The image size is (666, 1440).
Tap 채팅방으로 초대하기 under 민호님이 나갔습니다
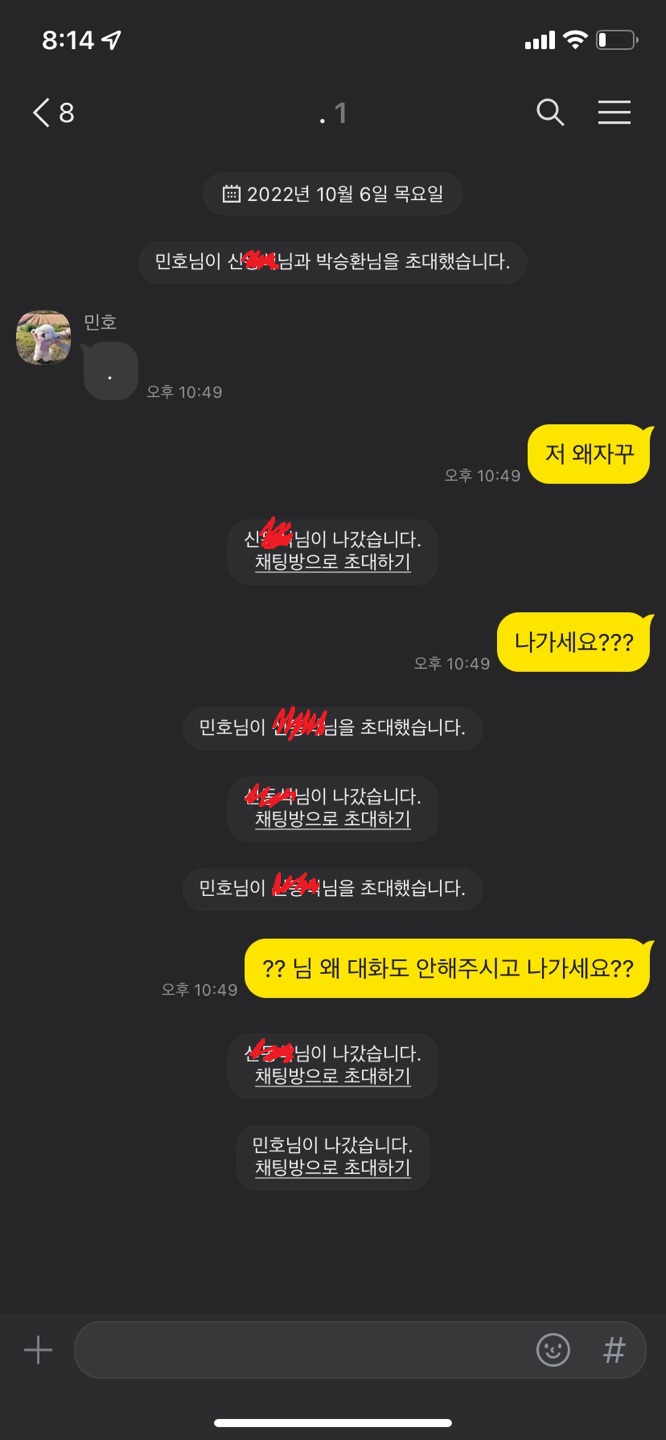click(x=332, y=1168)
